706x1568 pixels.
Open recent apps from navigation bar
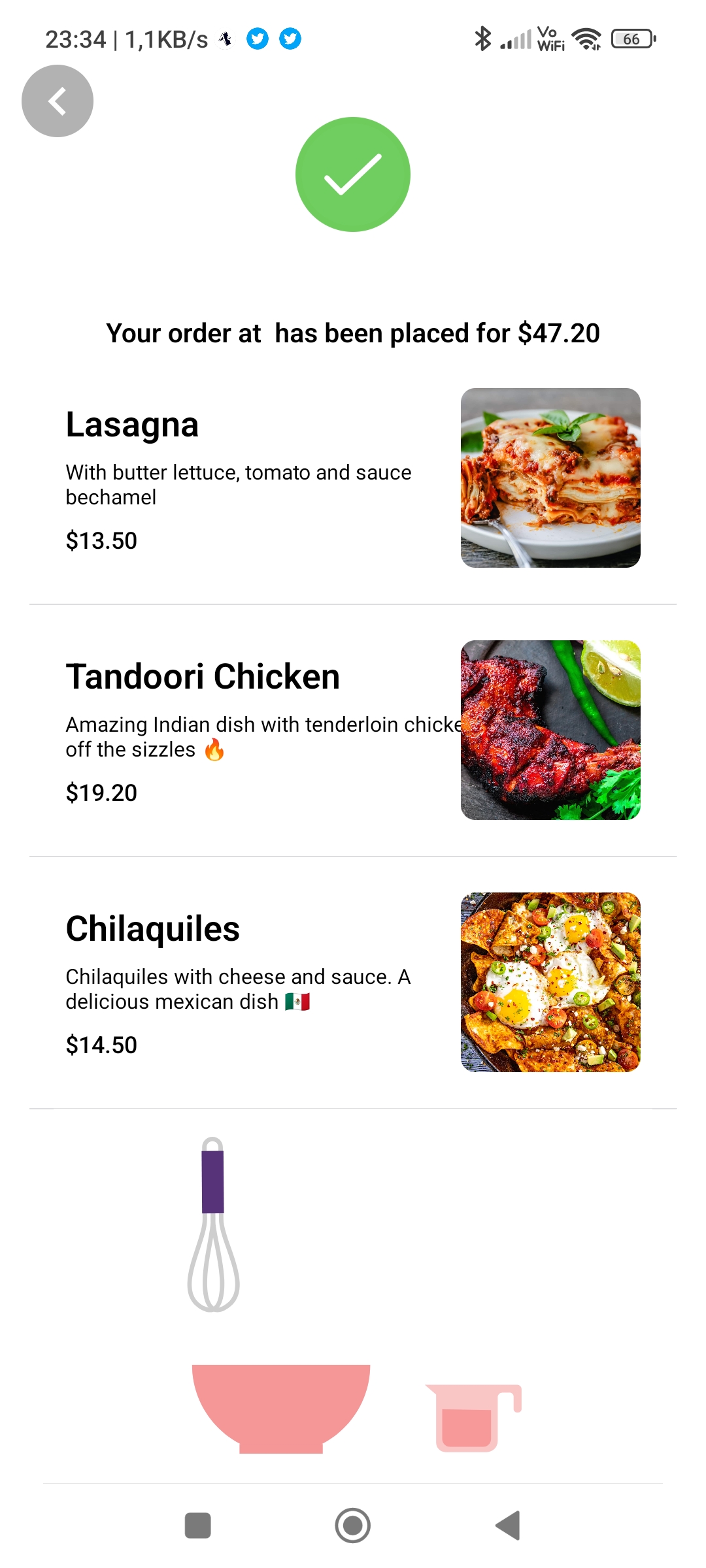pos(198,1526)
